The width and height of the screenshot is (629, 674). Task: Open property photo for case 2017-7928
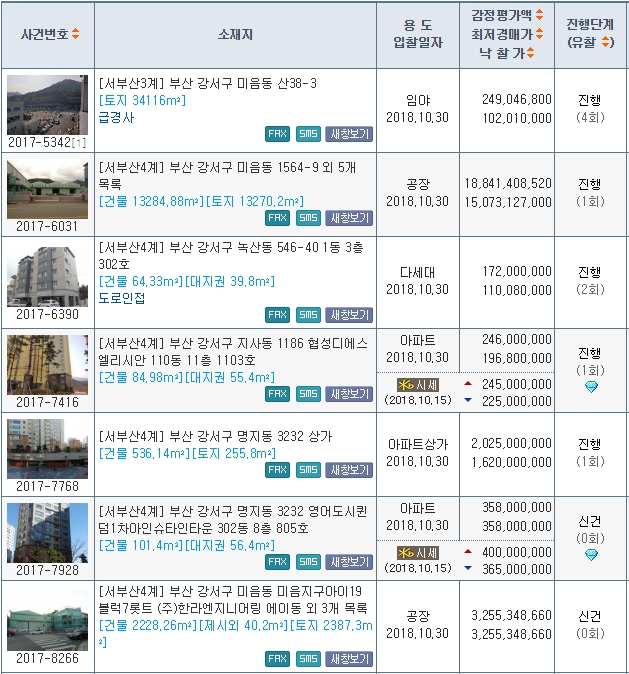47,533
